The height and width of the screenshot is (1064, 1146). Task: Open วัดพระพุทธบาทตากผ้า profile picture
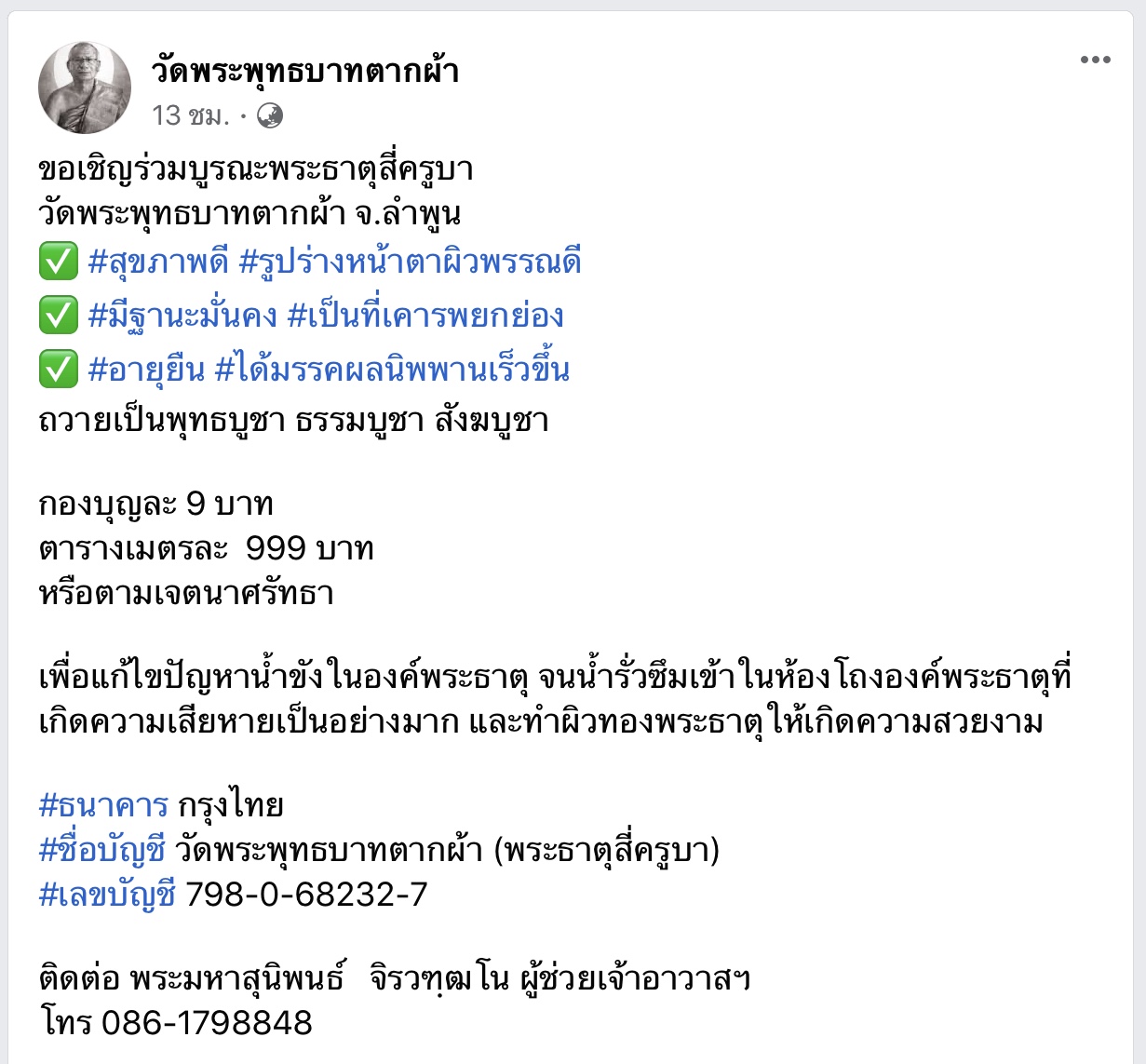coord(85,88)
